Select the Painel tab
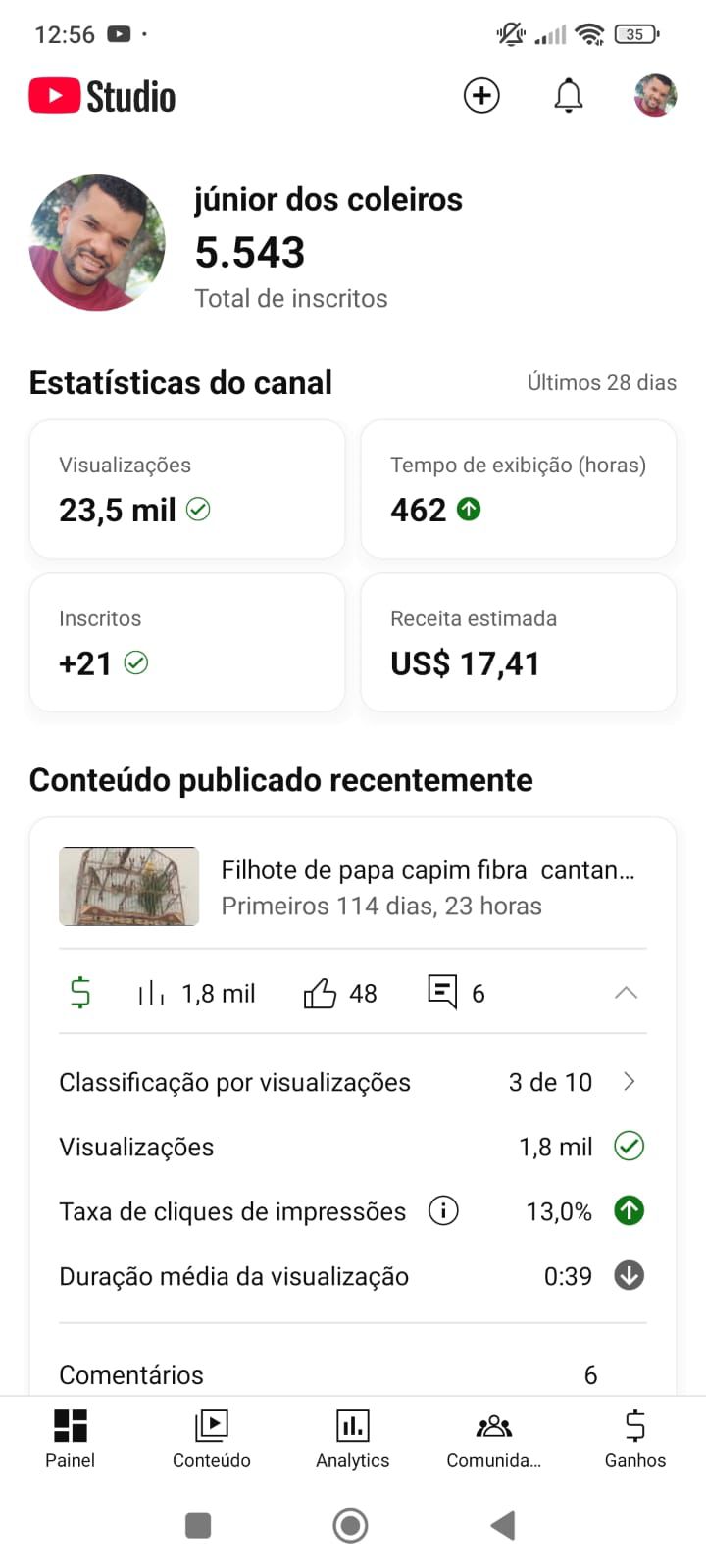 (x=71, y=1439)
